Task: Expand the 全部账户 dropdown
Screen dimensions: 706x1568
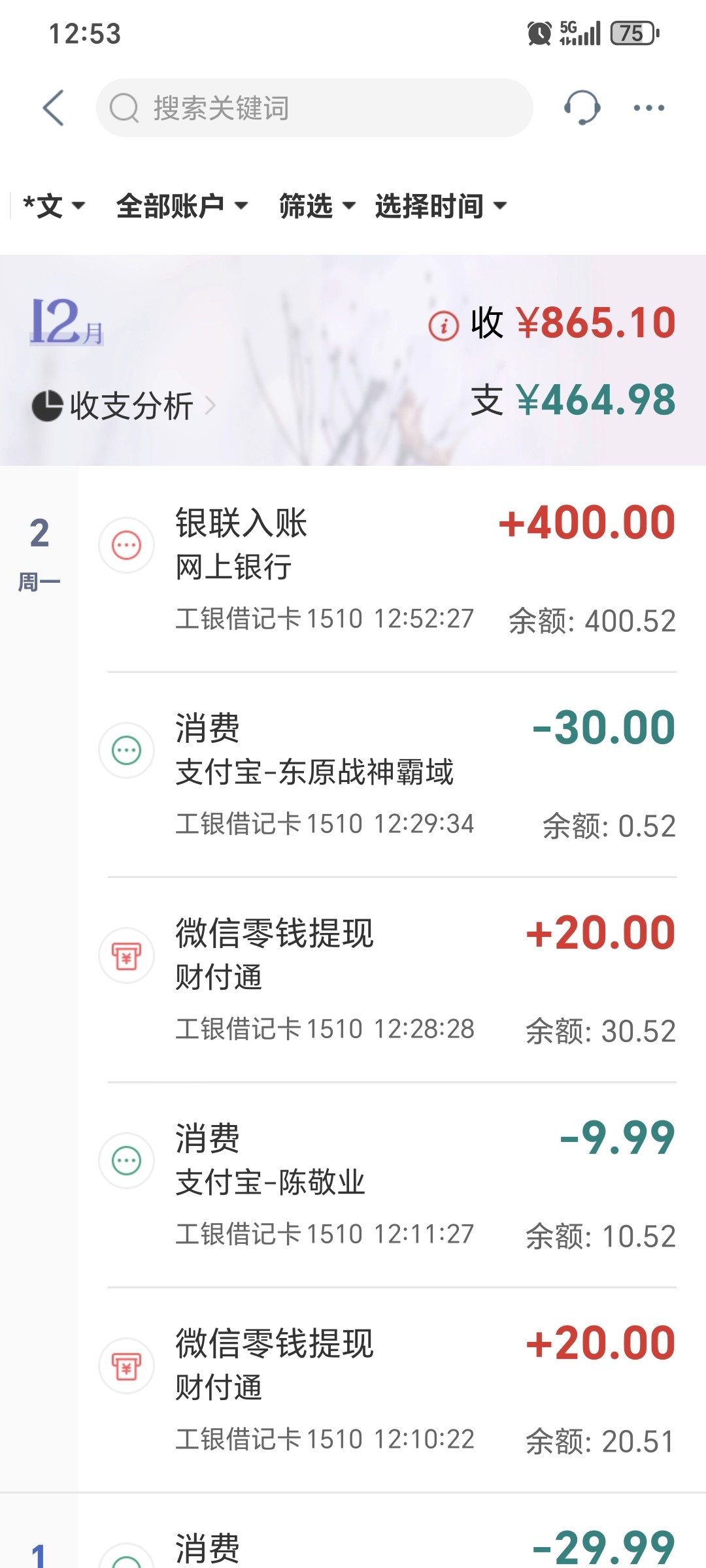Action: click(x=182, y=206)
